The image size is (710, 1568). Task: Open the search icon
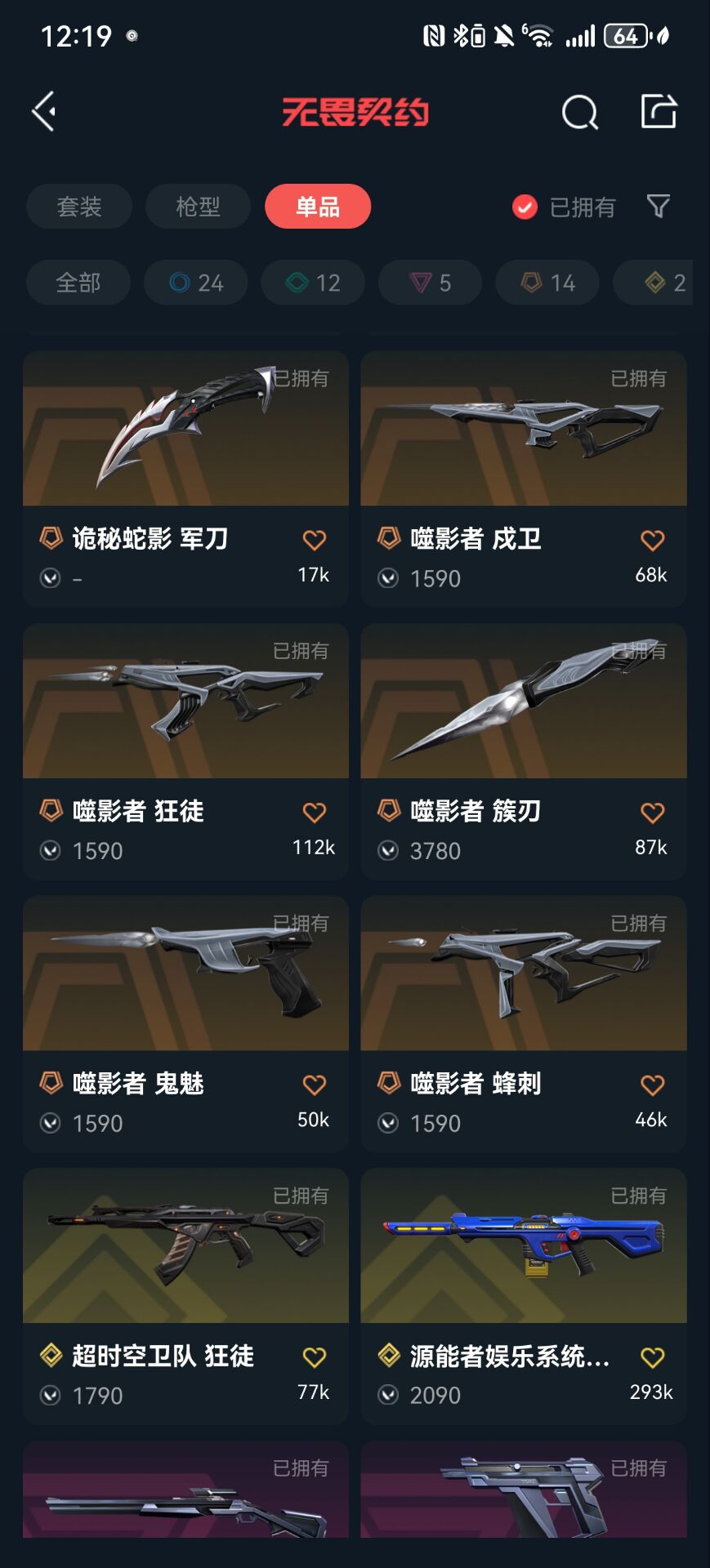tap(580, 112)
